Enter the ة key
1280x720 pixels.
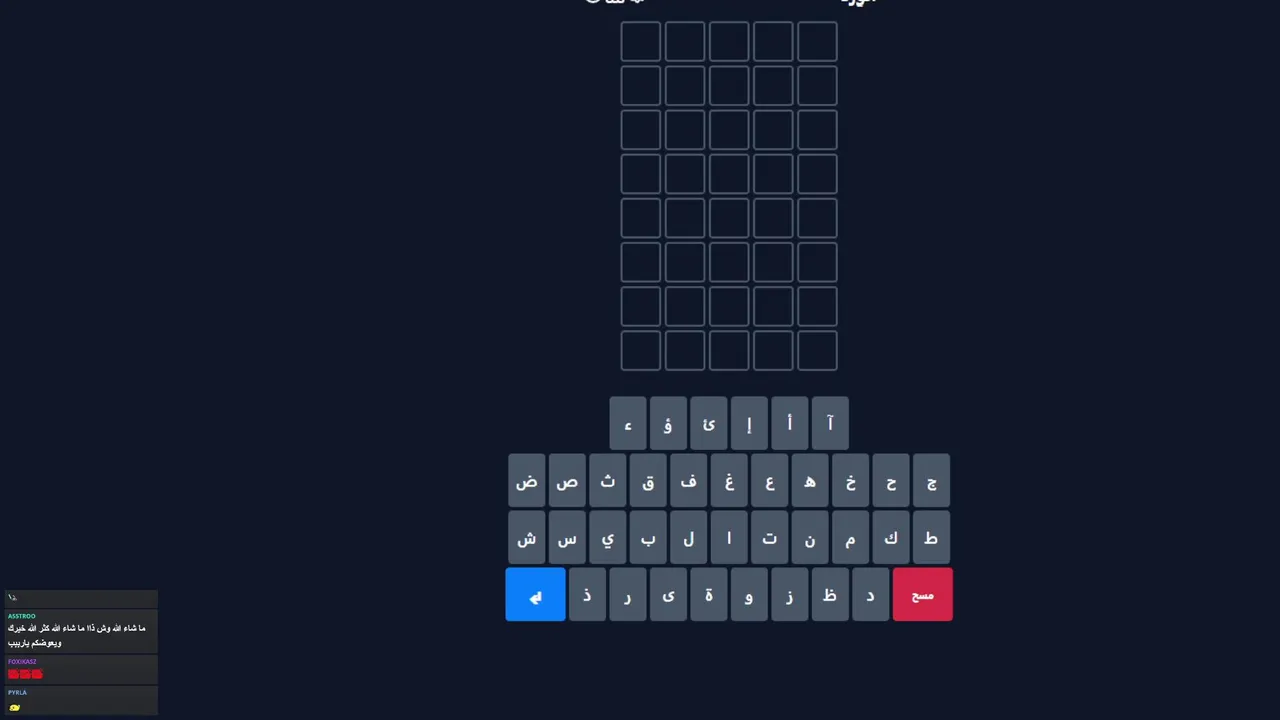point(708,595)
